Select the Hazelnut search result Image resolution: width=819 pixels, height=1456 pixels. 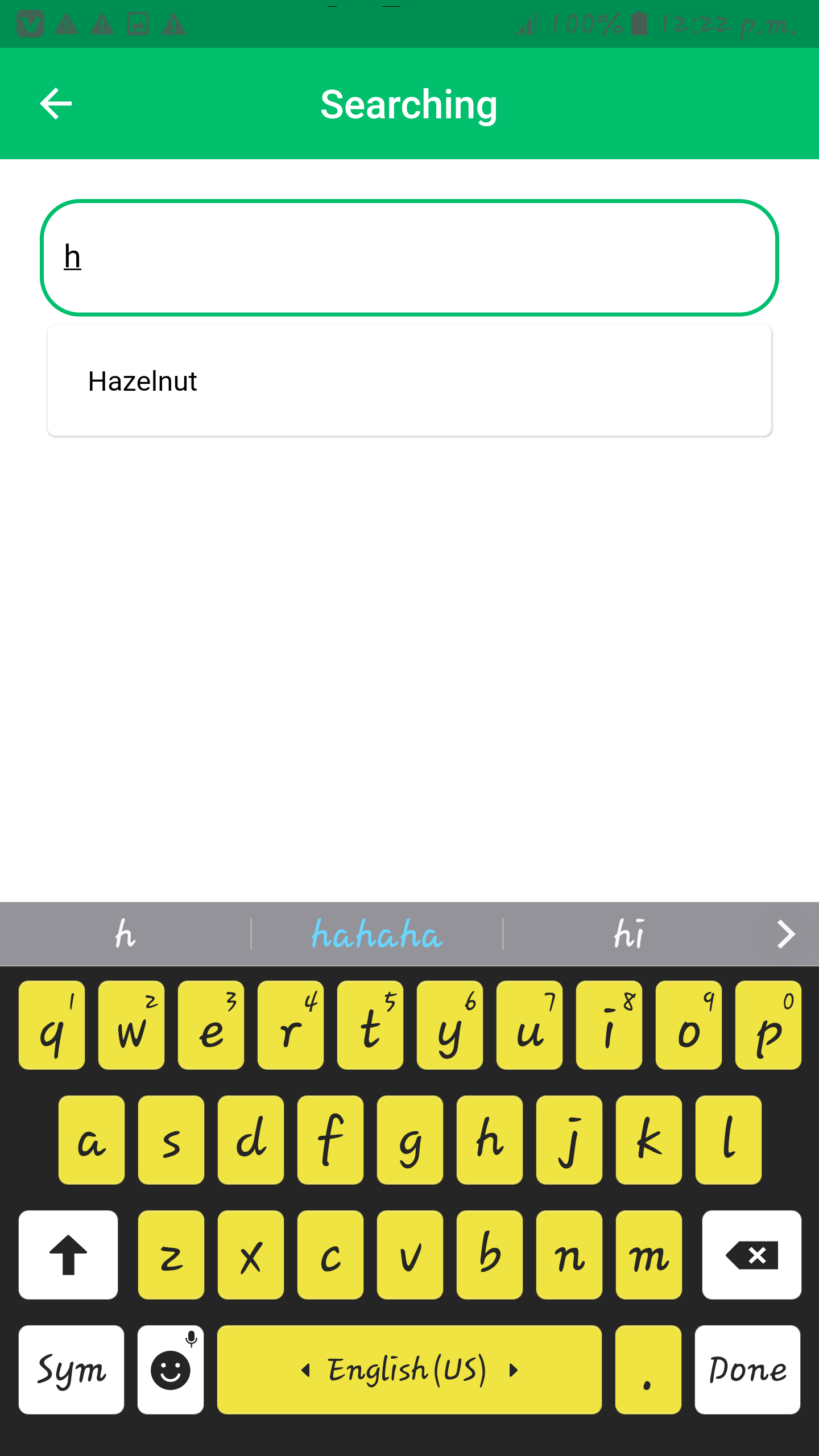pyautogui.click(x=409, y=380)
